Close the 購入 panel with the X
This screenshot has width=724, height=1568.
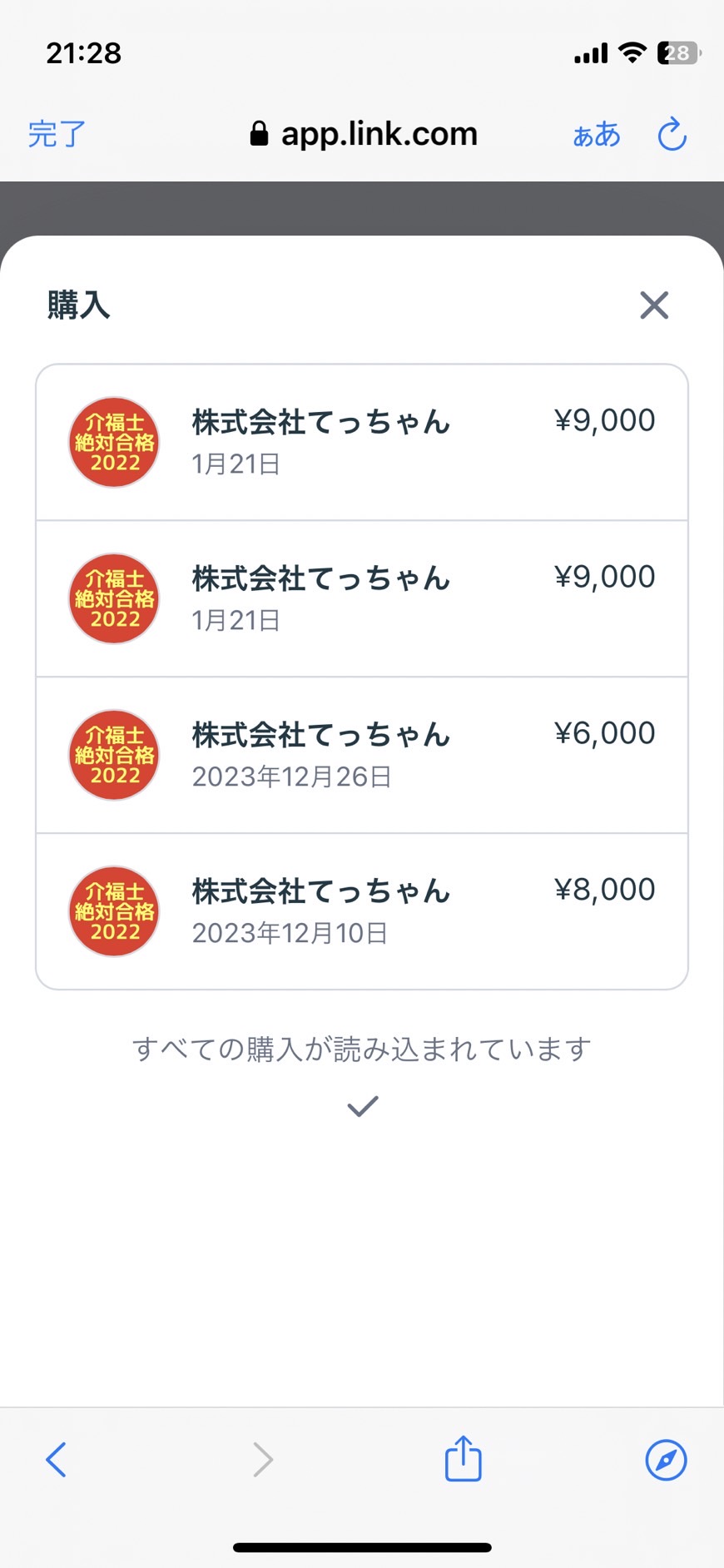tap(654, 305)
